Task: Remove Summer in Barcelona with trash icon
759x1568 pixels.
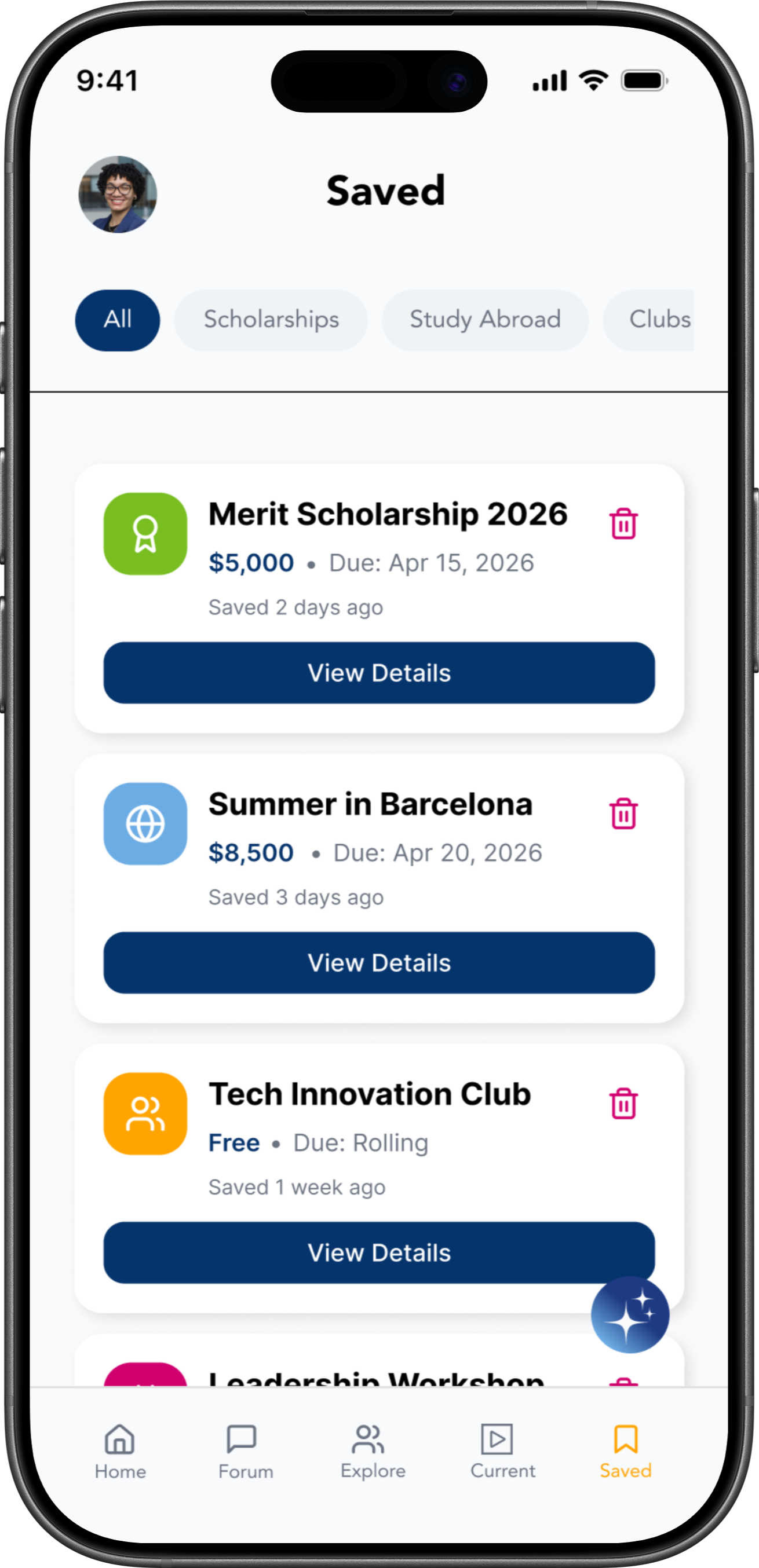Action: (x=623, y=813)
